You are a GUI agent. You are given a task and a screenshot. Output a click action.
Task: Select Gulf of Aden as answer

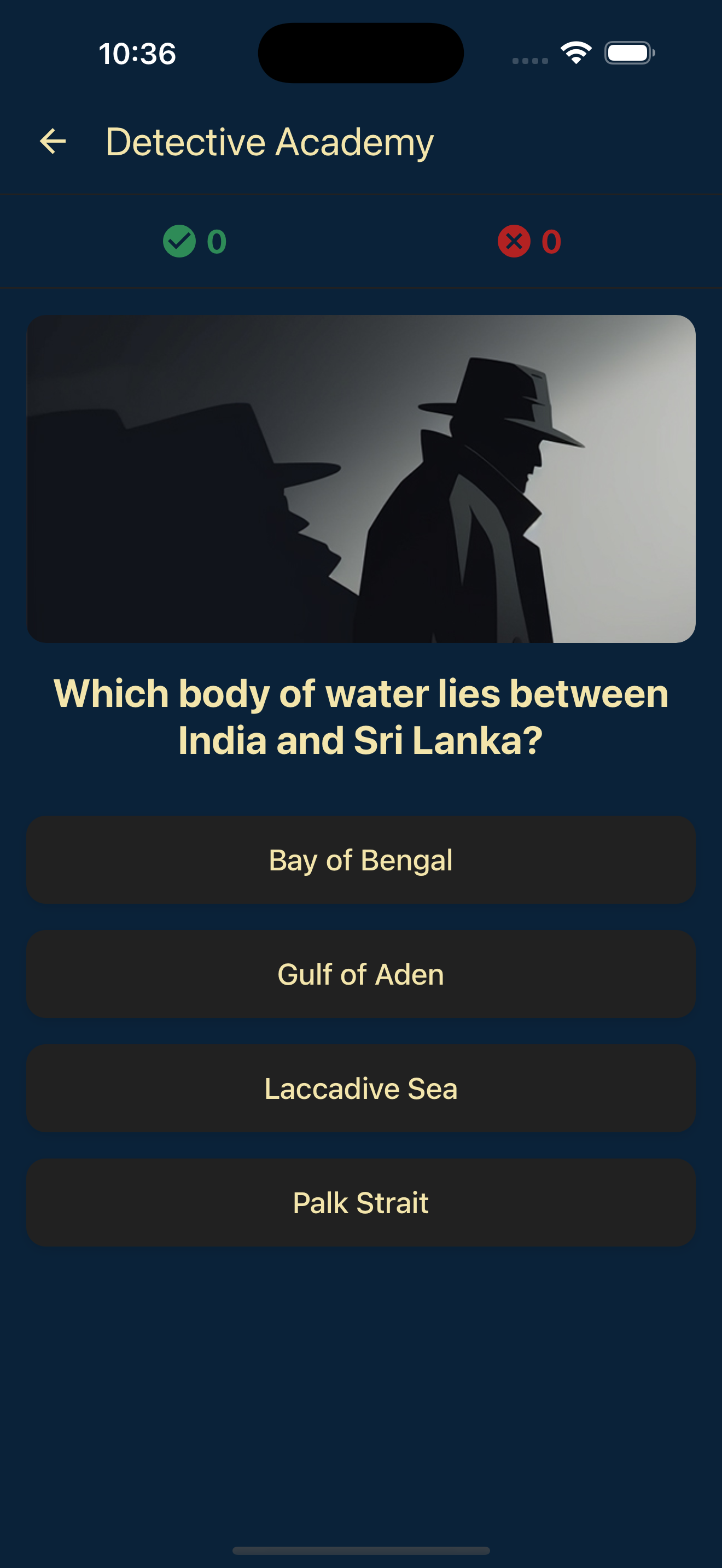click(x=361, y=974)
